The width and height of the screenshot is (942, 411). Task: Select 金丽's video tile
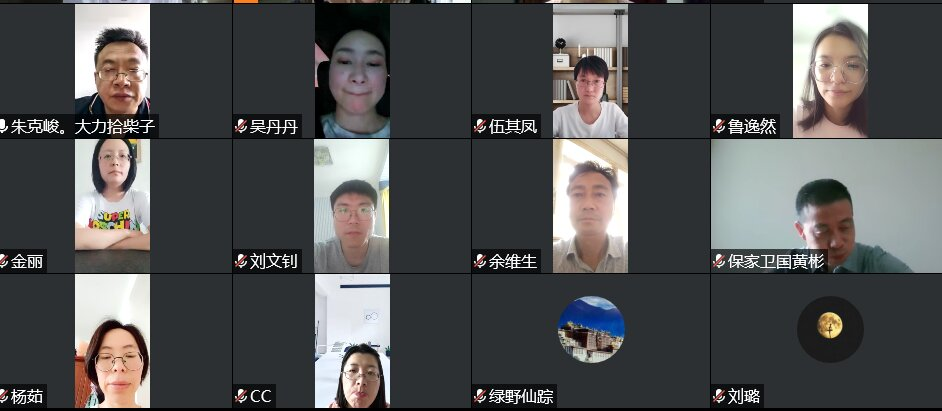pos(113,205)
